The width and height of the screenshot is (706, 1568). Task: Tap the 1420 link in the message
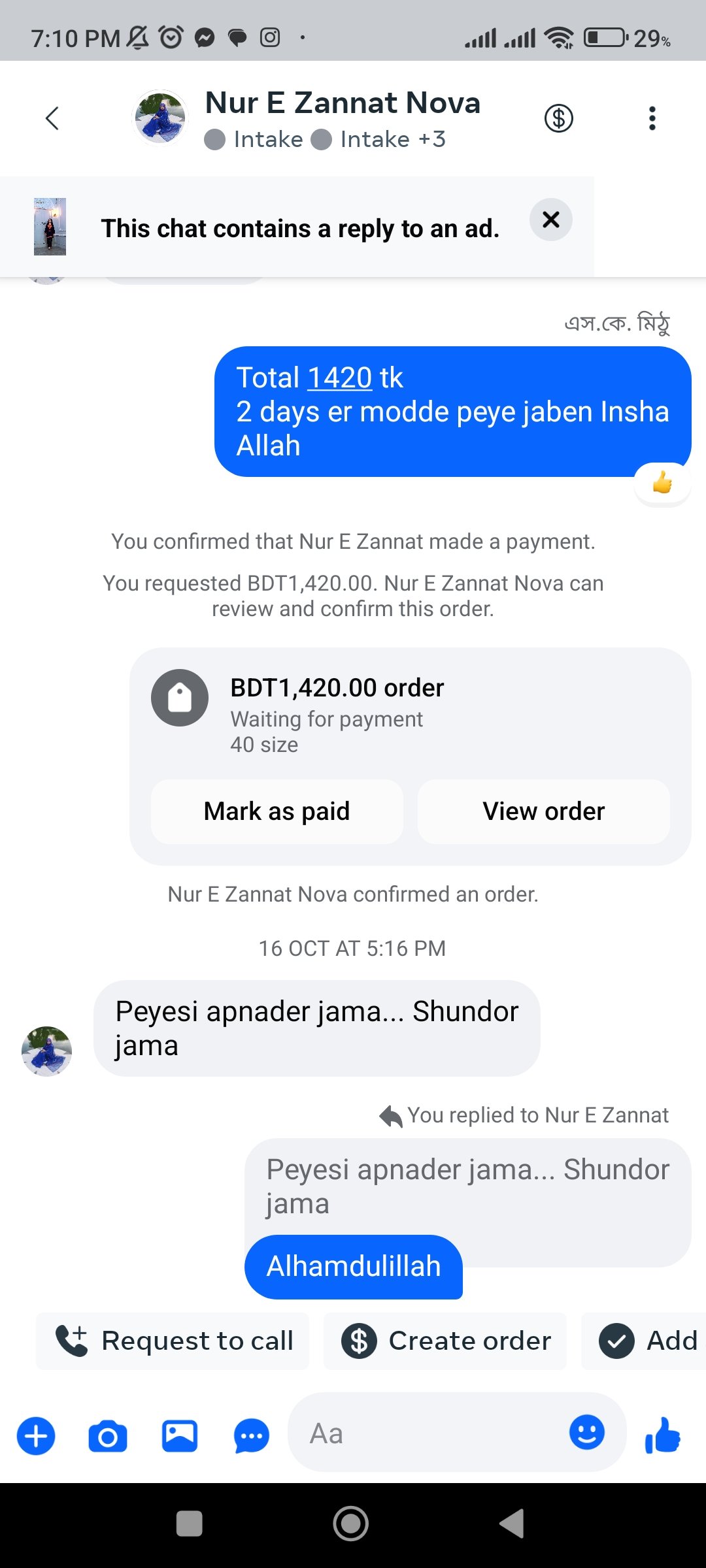tap(339, 378)
